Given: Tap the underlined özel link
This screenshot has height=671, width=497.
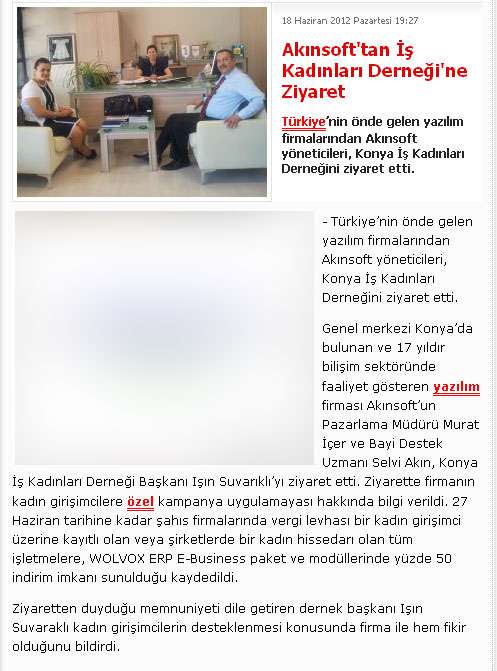Looking at the screenshot, I should click(x=140, y=502).
